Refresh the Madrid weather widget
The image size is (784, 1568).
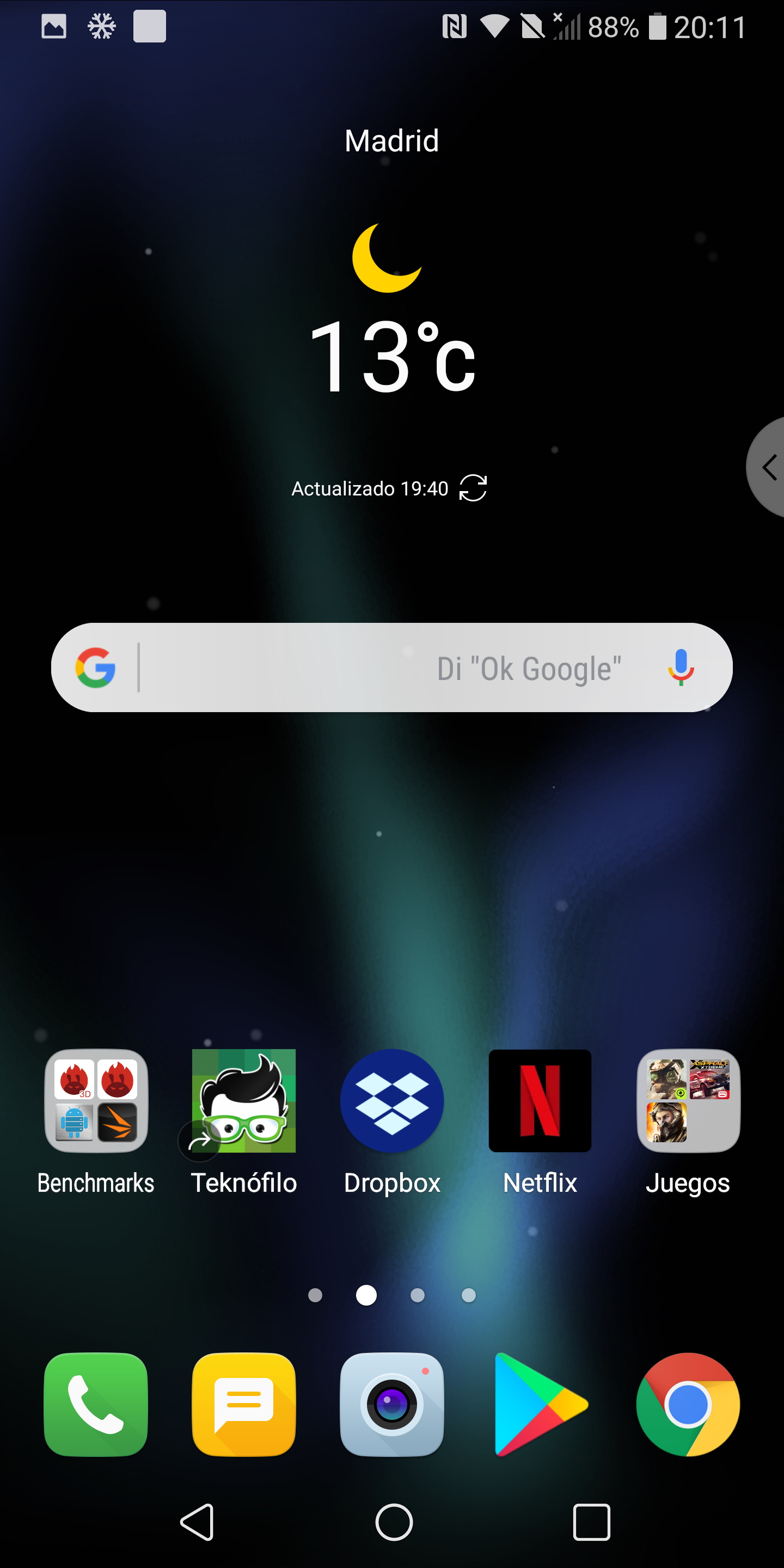473,488
